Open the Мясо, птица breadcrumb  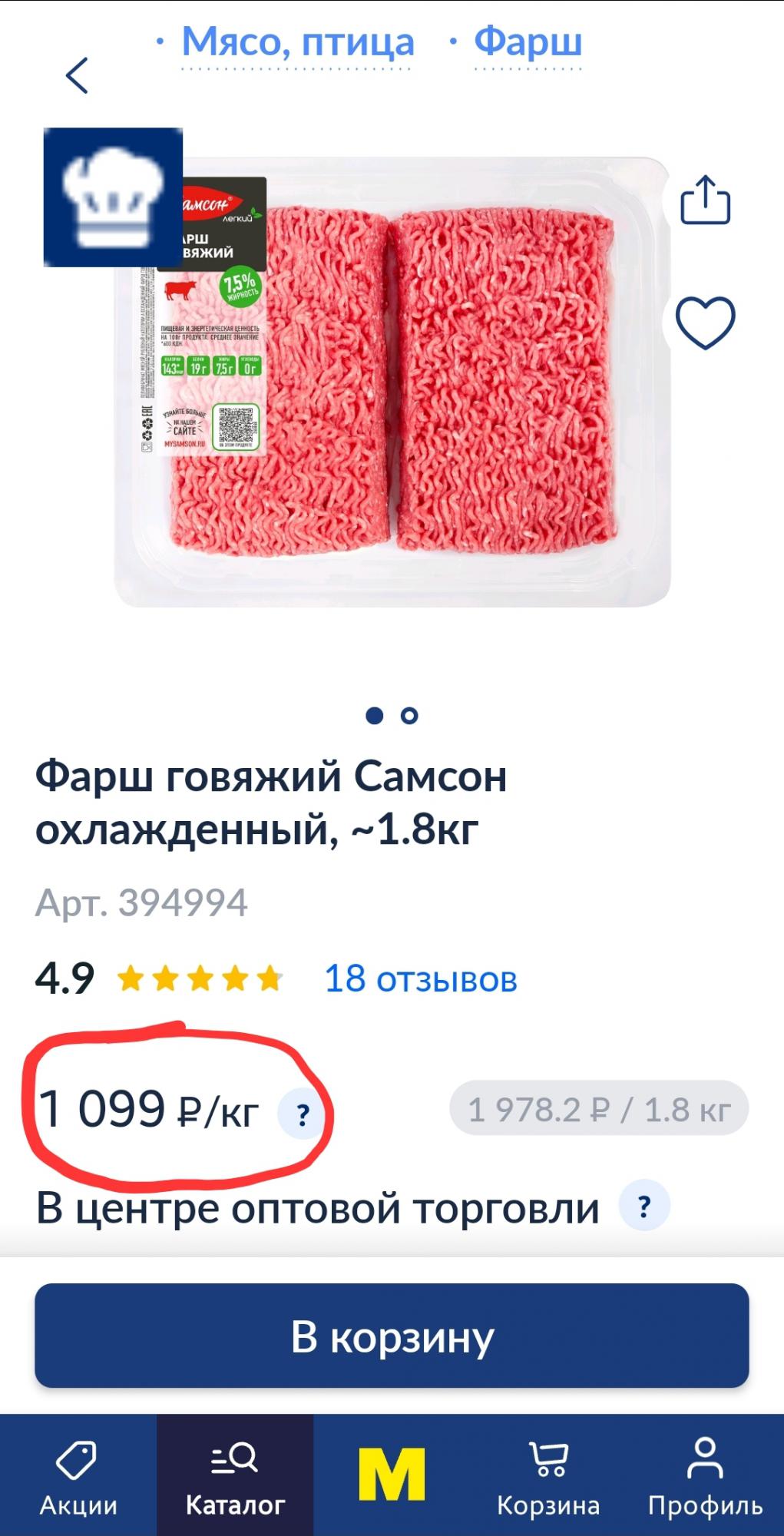pyautogui.click(x=297, y=42)
